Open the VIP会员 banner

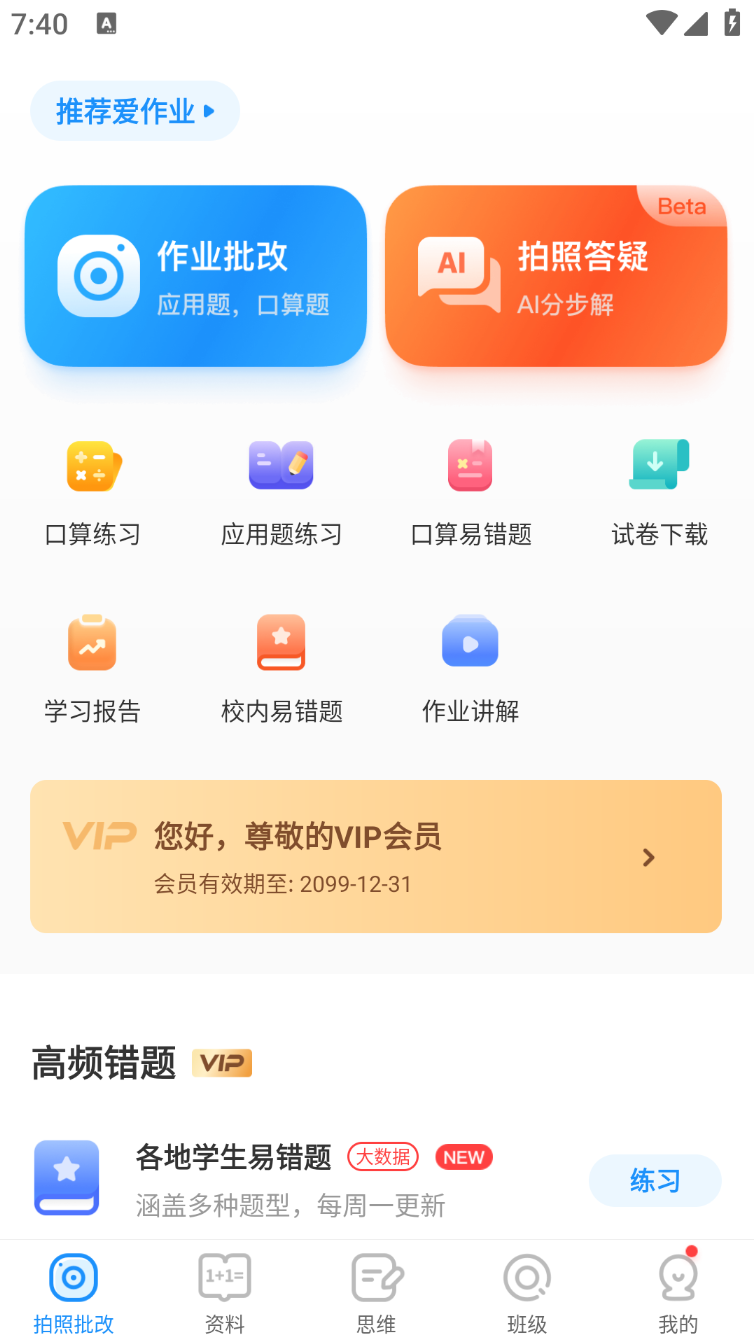[x=376, y=857]
